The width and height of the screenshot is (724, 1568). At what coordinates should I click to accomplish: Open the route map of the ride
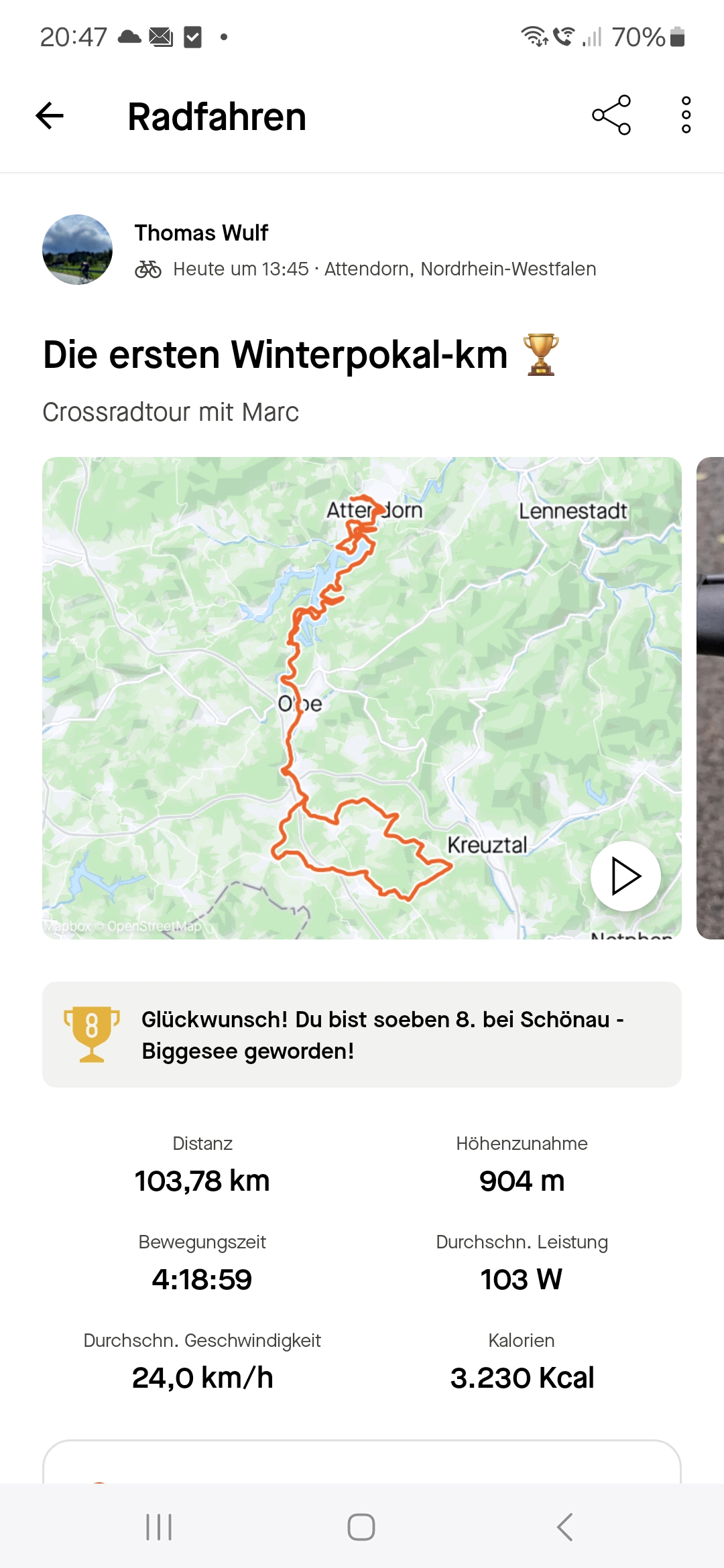[362, 698]
